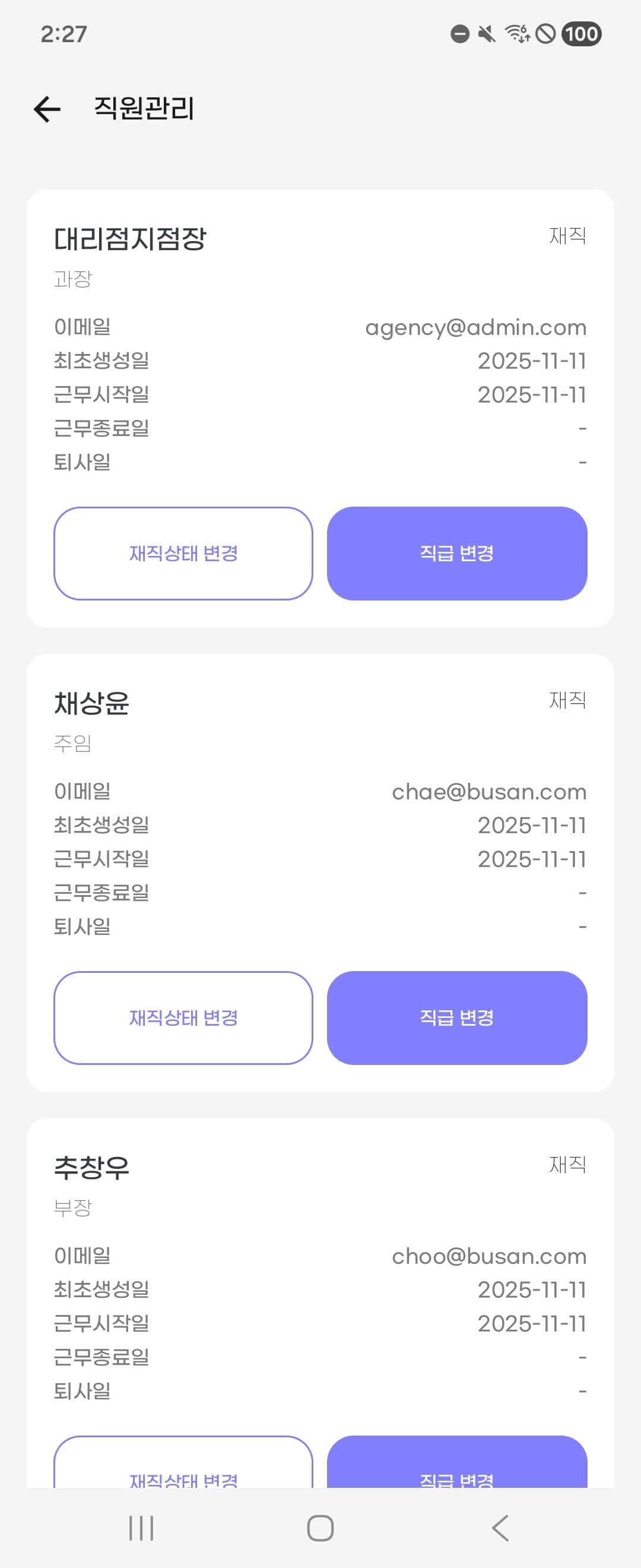This screenshot has width=641, height=1568.
Task: Tap 직급 변경 for 대리점지점장
Action: [457, 554]
